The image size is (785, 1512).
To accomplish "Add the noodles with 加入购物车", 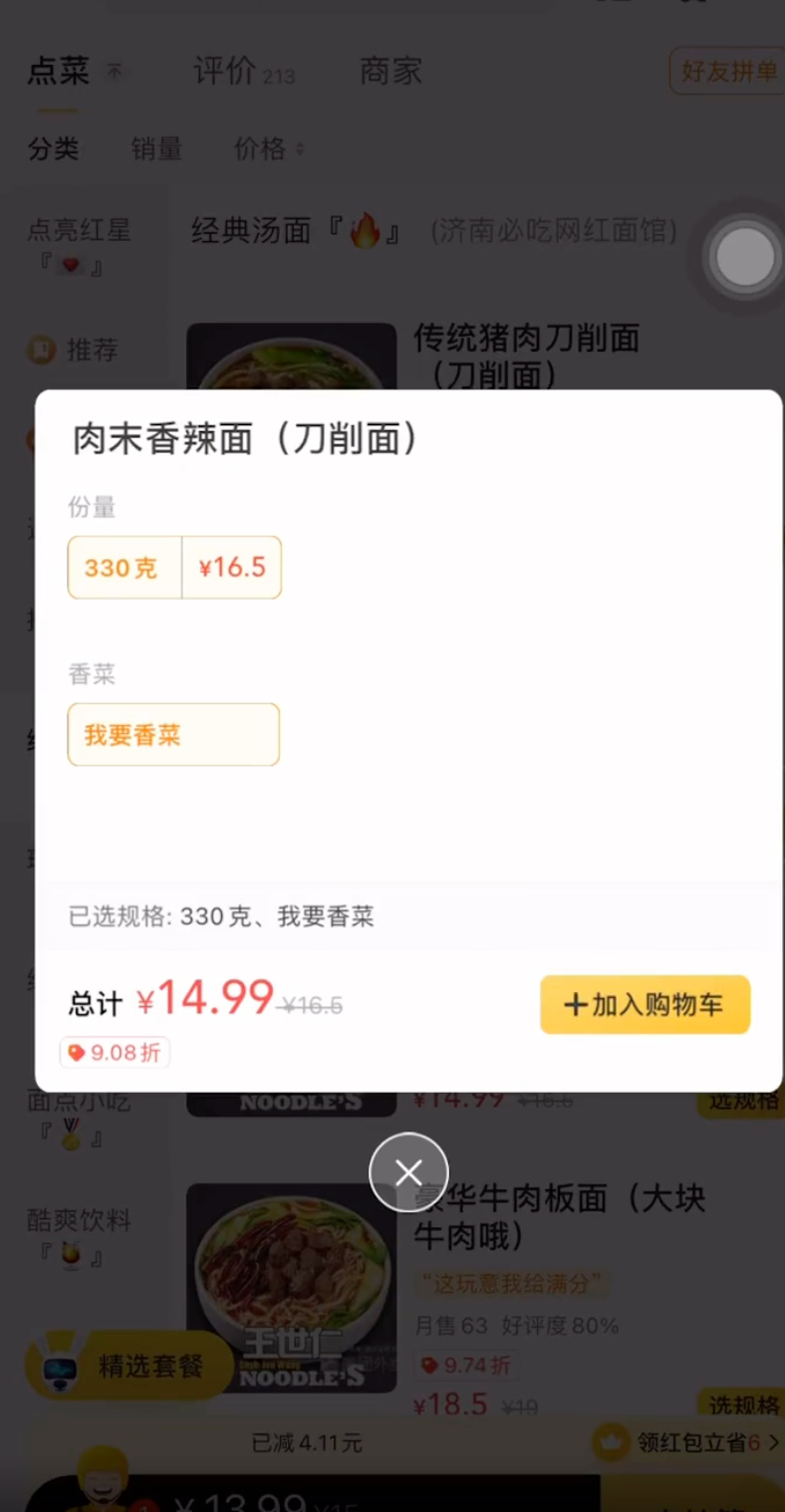I will (x=645, y=1004).
